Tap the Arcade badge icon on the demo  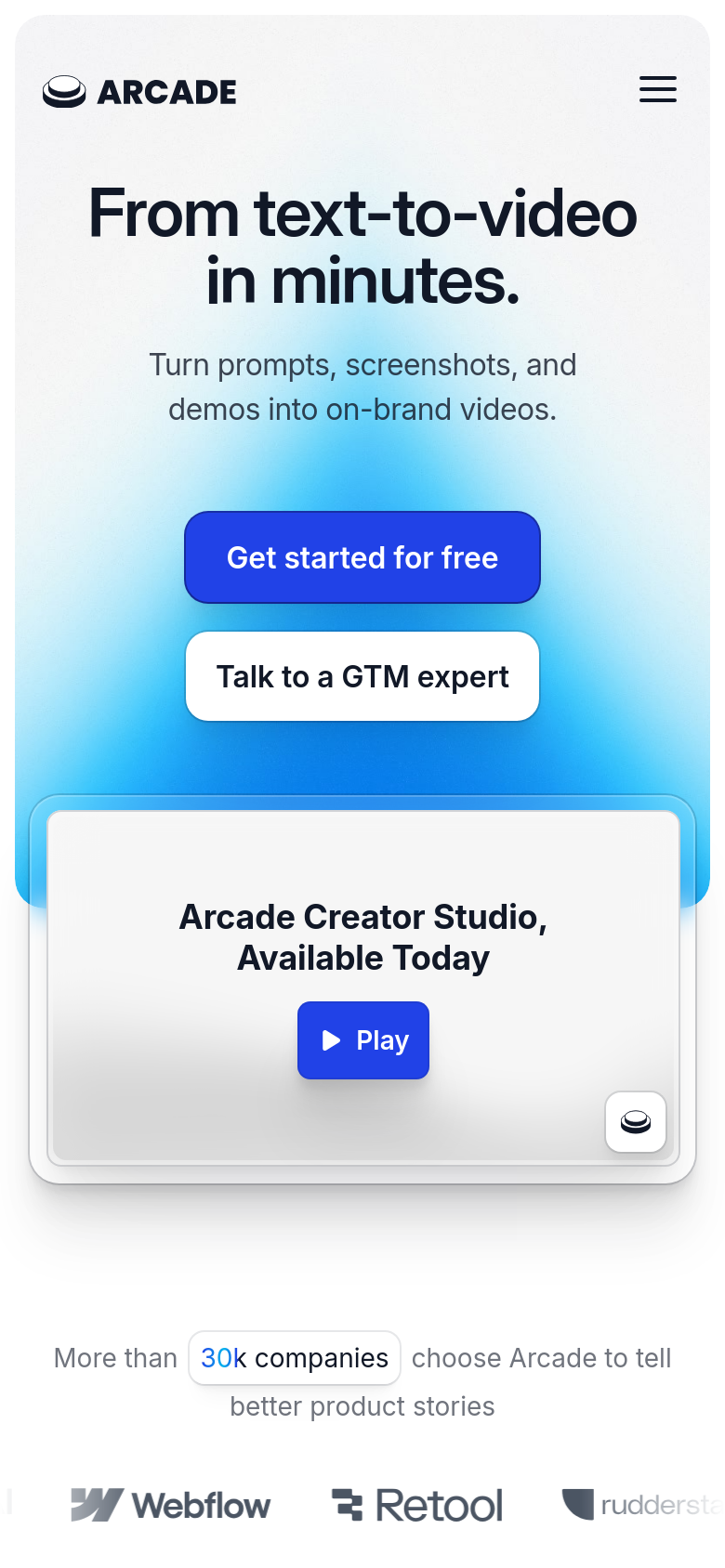click(636, 1122)
